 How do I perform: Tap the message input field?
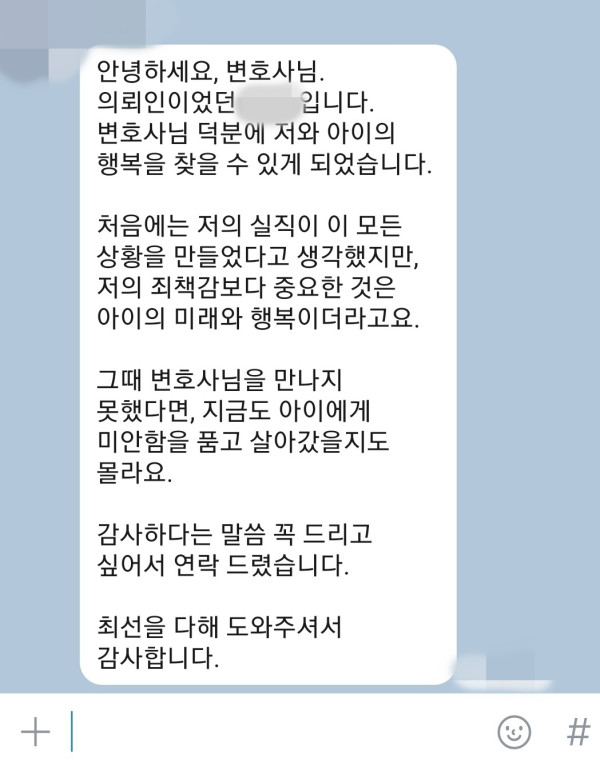click(x=280, y=732)
